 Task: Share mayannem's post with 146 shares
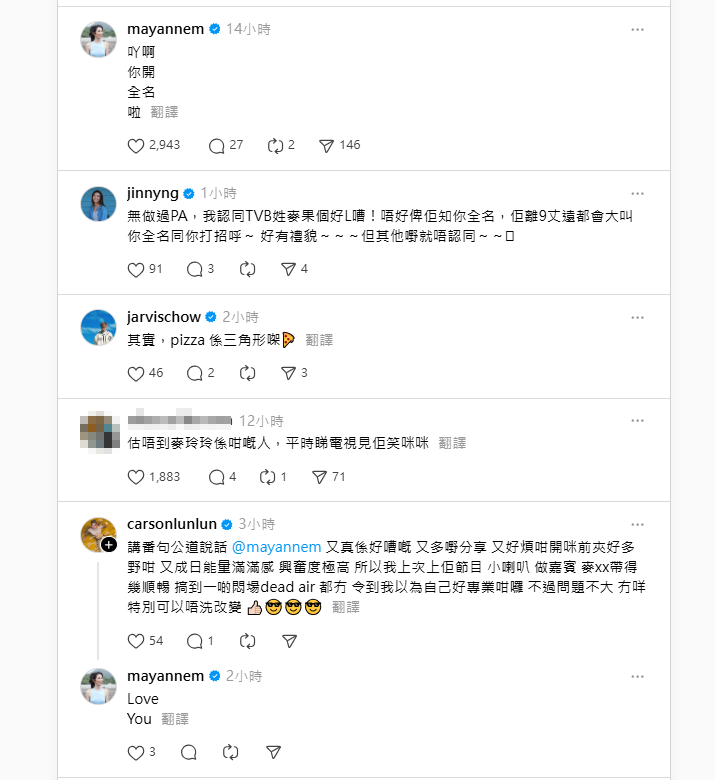[x=326, y=145]
